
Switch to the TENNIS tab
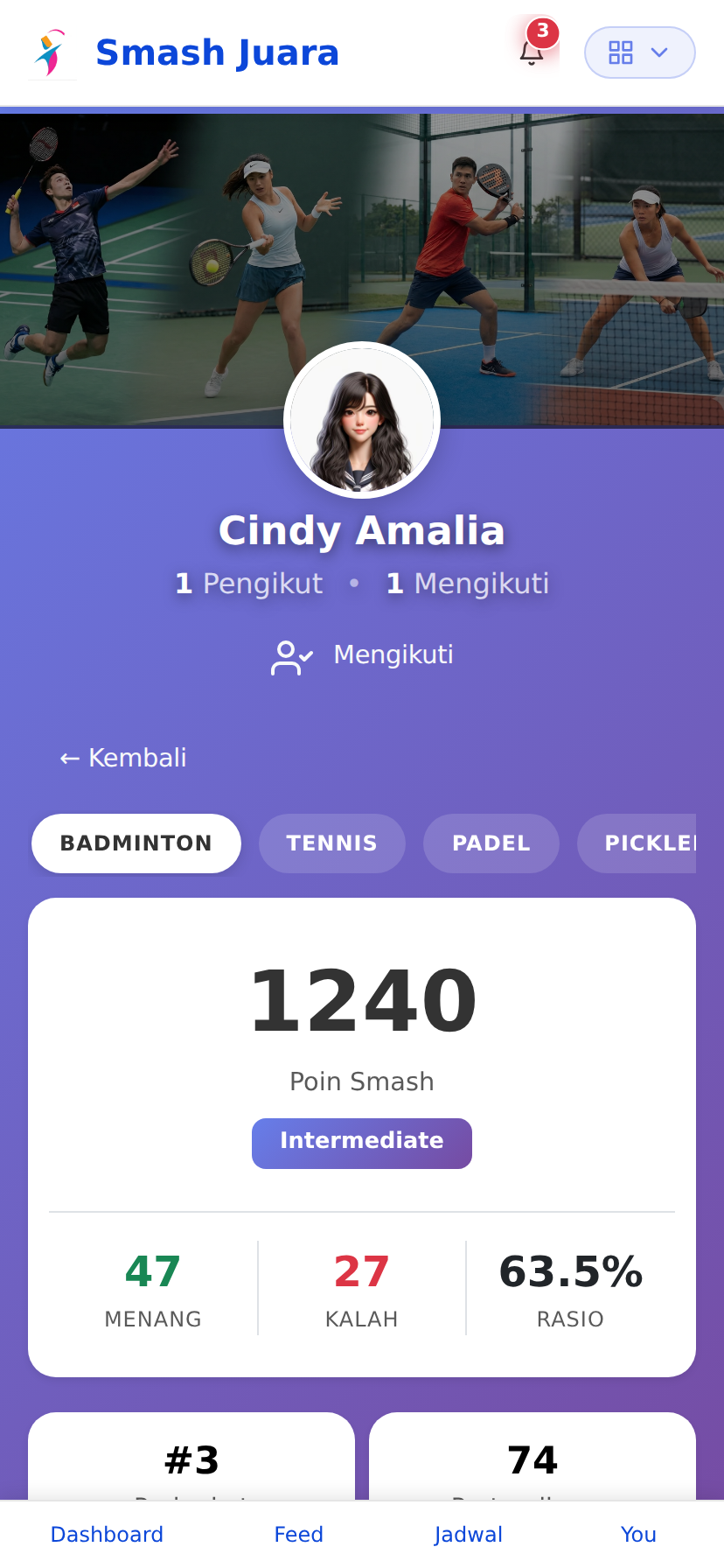331,843
